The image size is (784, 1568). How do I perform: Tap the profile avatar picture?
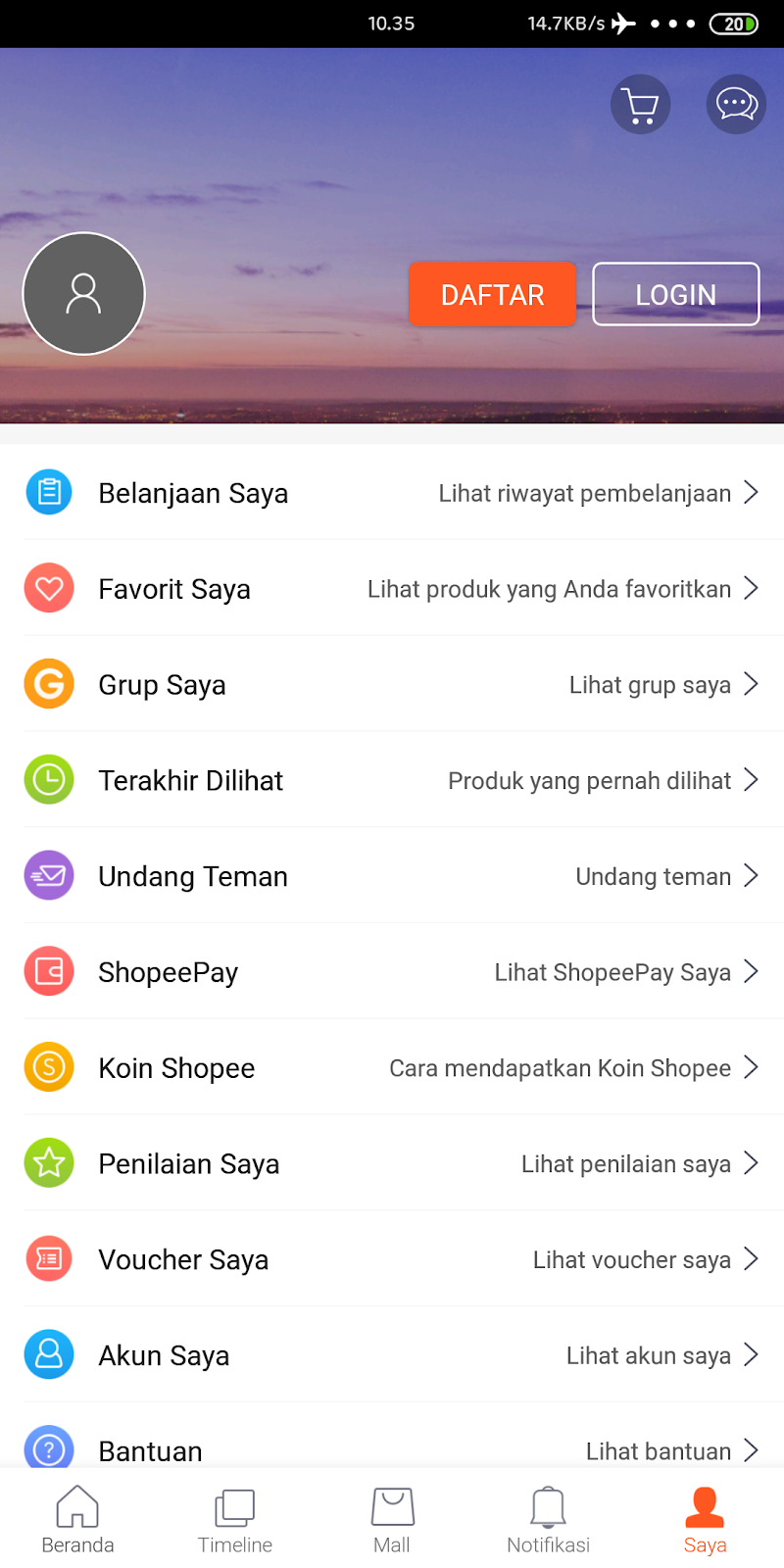83,293
